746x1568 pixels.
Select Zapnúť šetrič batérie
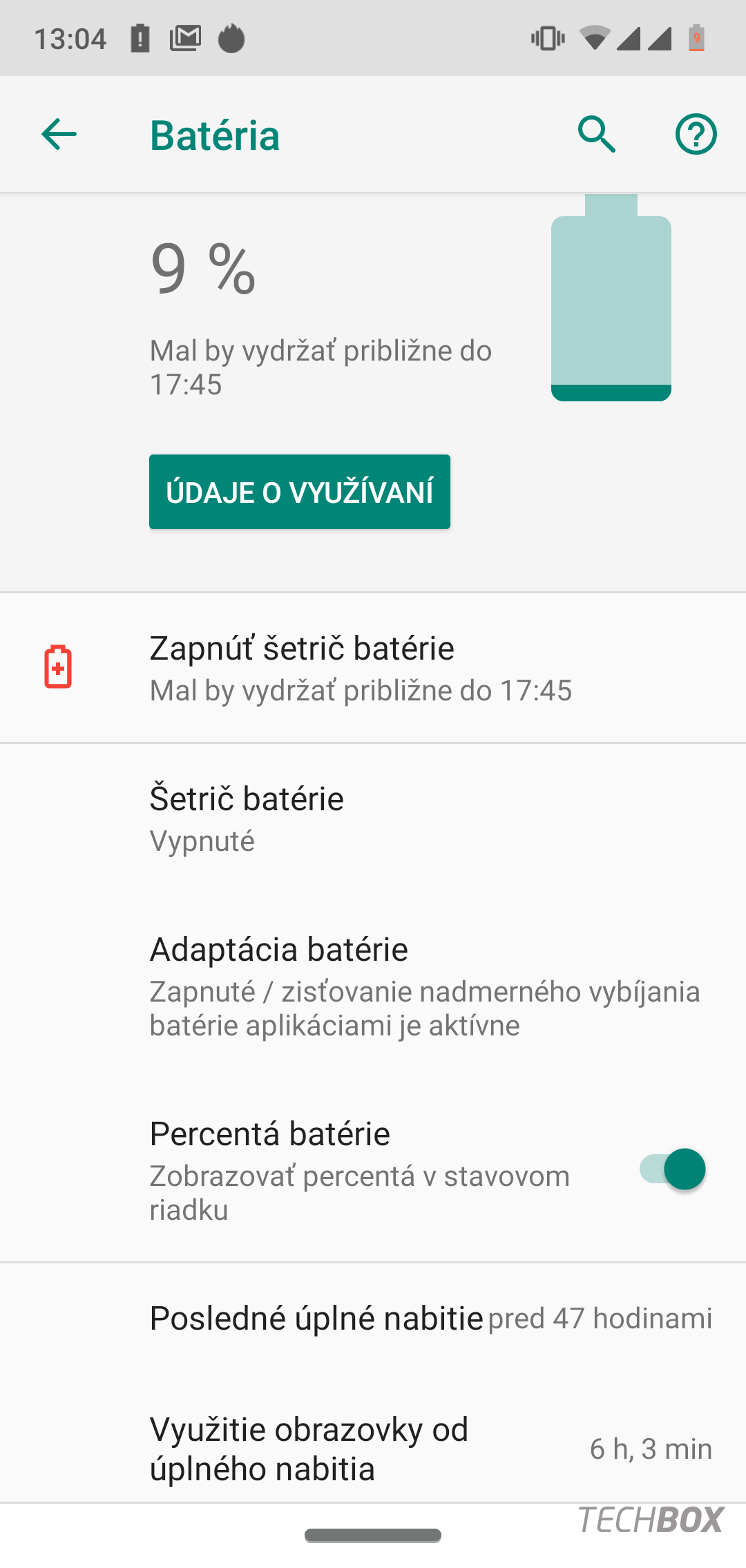tap(373, 667)
